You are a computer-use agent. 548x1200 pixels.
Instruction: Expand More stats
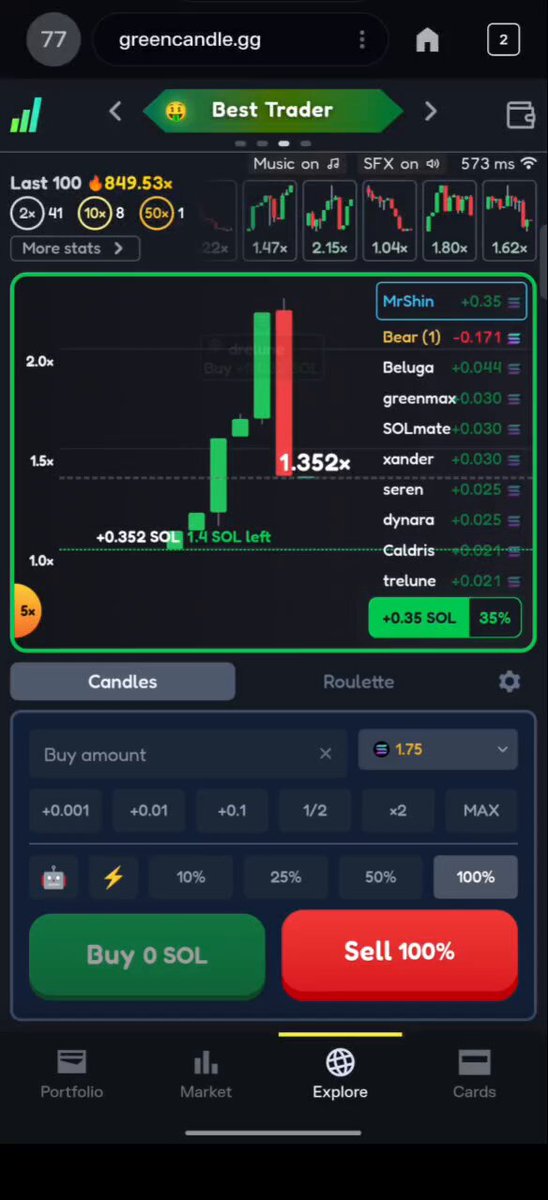(x=75, y=248)
